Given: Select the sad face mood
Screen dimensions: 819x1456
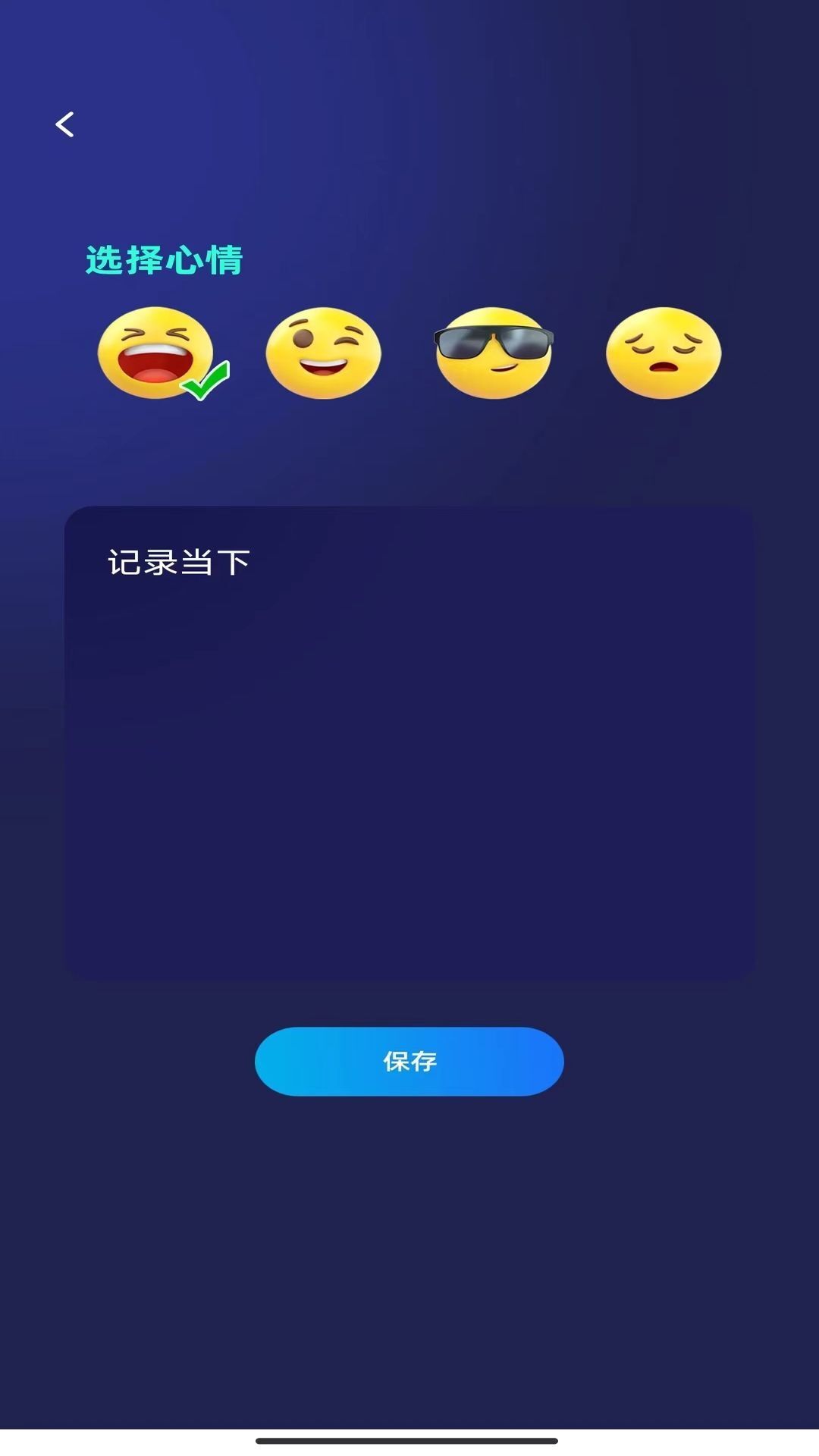Looking at the screenshot, I should [664, 353].
